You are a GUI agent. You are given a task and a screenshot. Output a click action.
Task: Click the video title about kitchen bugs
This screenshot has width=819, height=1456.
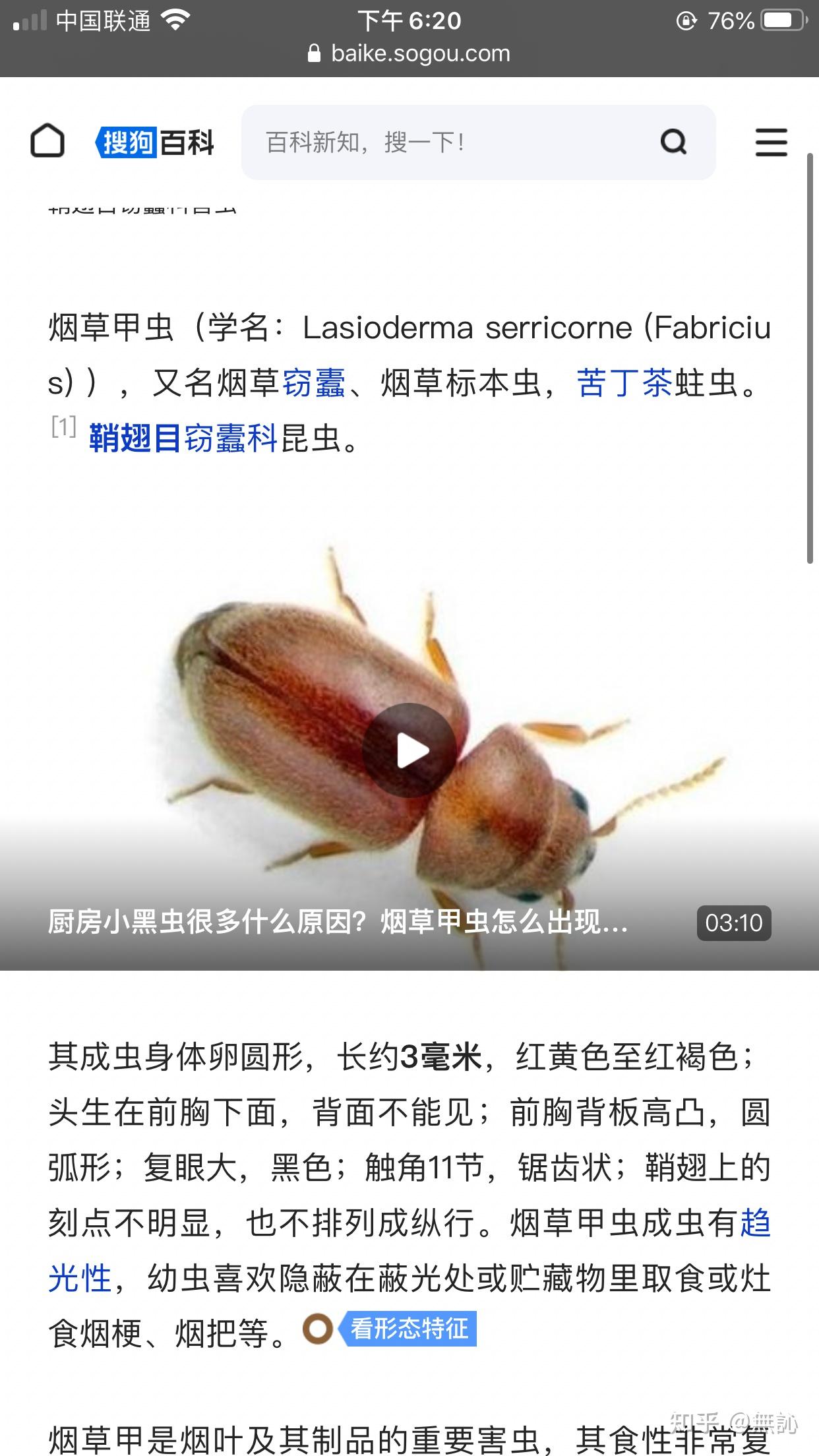(336, 923)
